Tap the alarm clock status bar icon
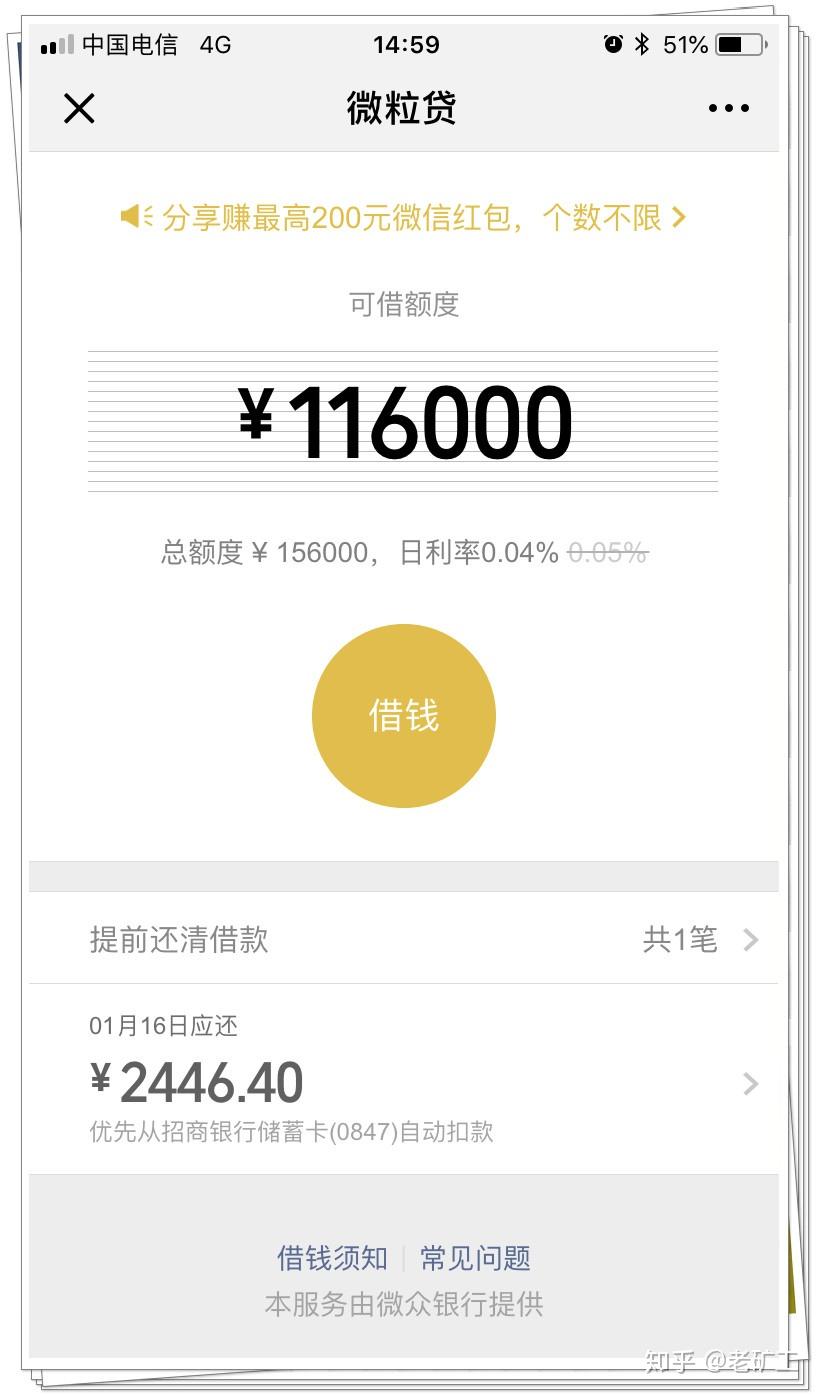 [x=614, y=44]
